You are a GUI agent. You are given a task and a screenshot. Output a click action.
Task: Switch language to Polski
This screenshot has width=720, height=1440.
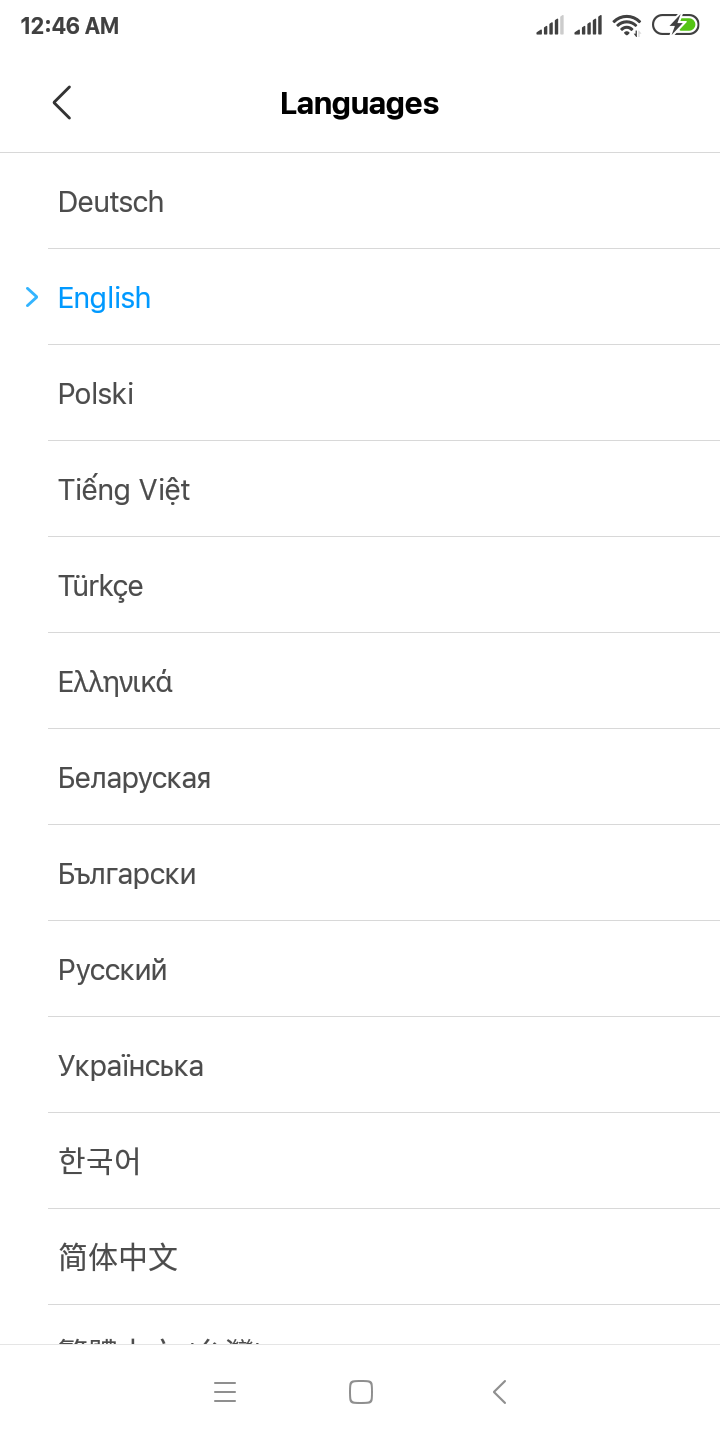tap(360, 393)
